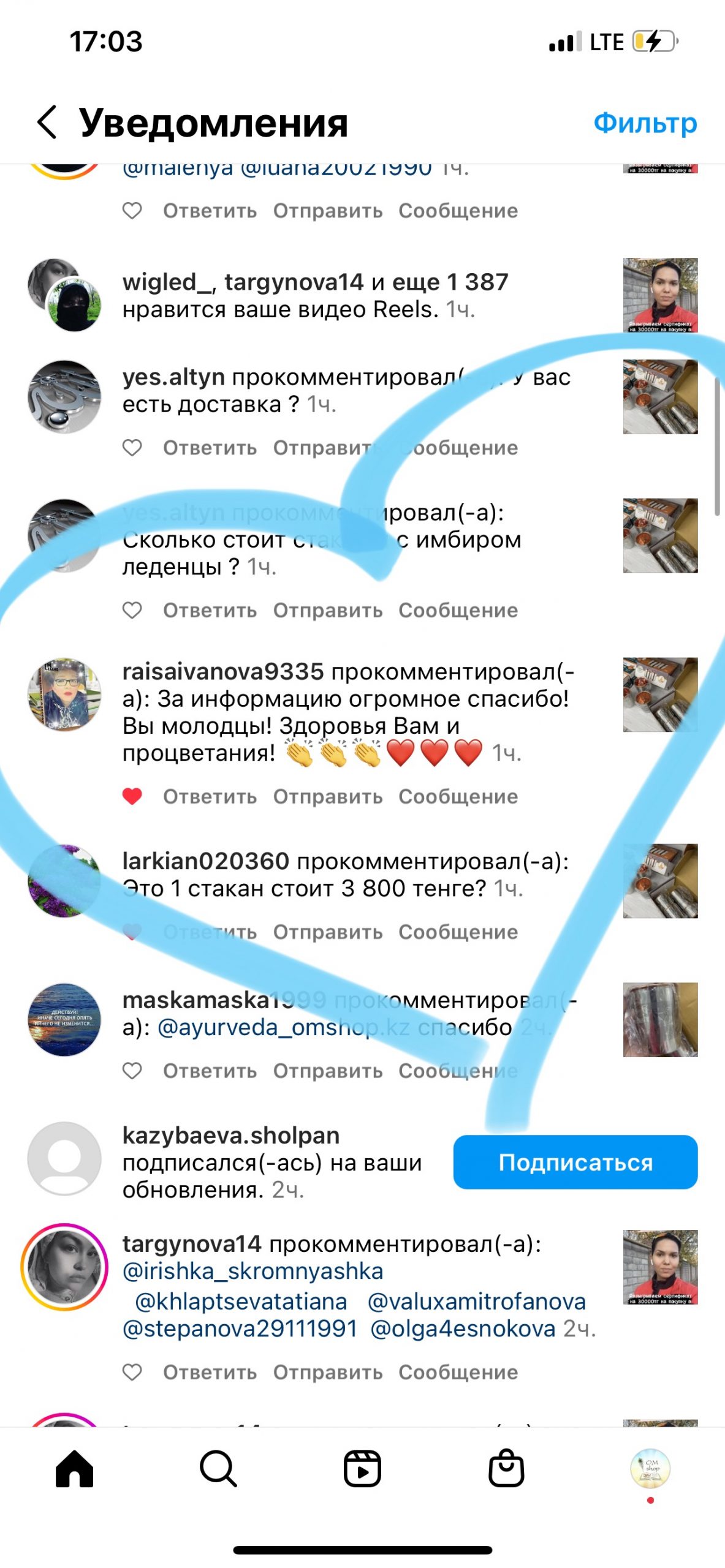This screenshot has width=725, height=1568.
Task: Go to my profile tab
Action: pos(650,1469)
